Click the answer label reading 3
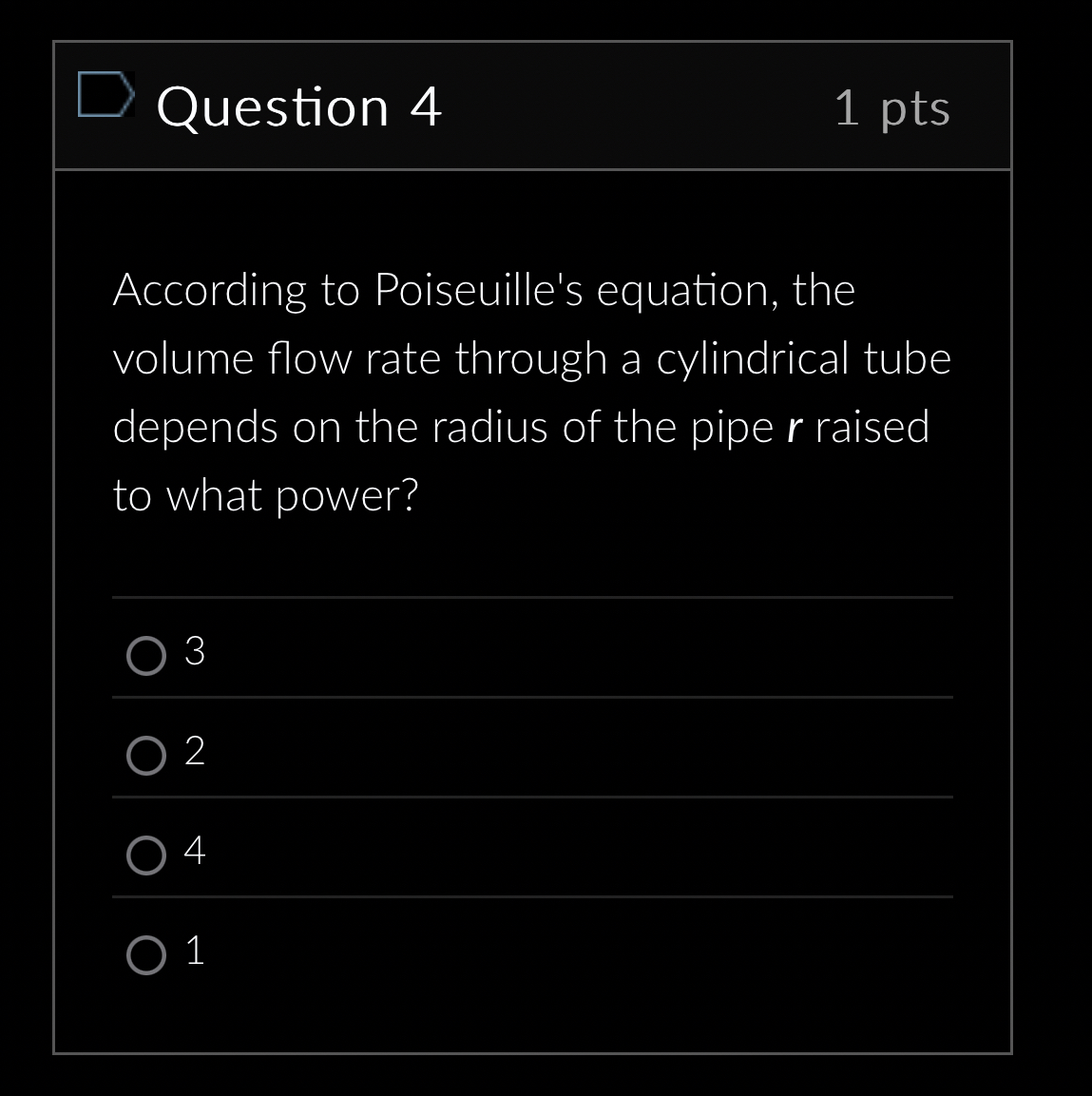The image size is (1092, 1096). pyautogui.click(x=195, y=652)
